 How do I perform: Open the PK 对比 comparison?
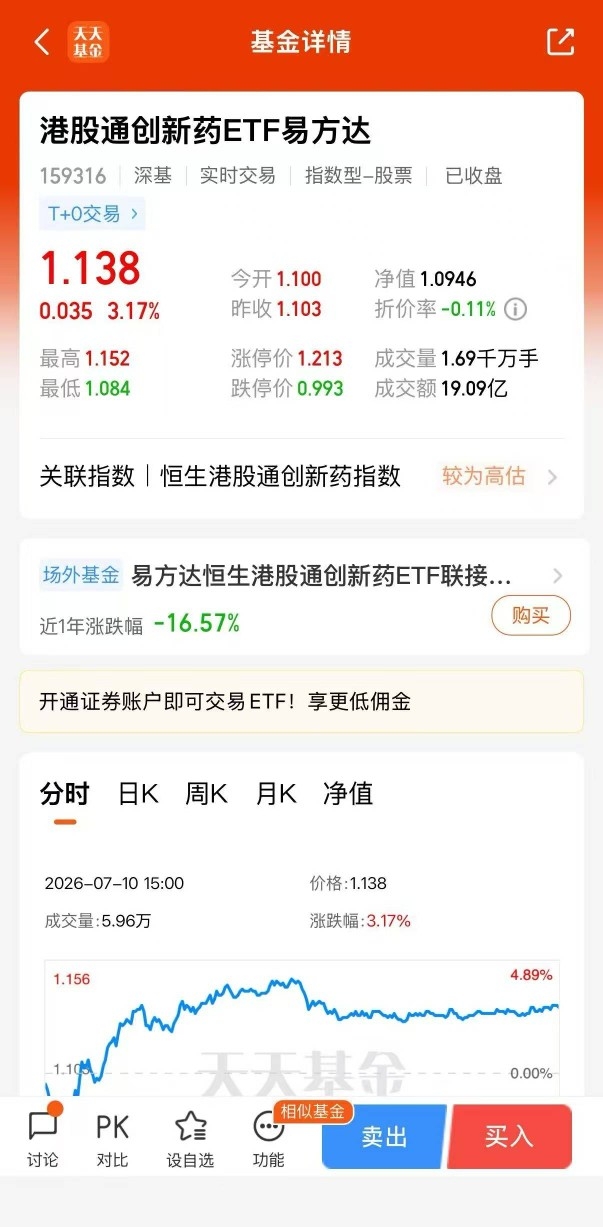pos(112,1138)
